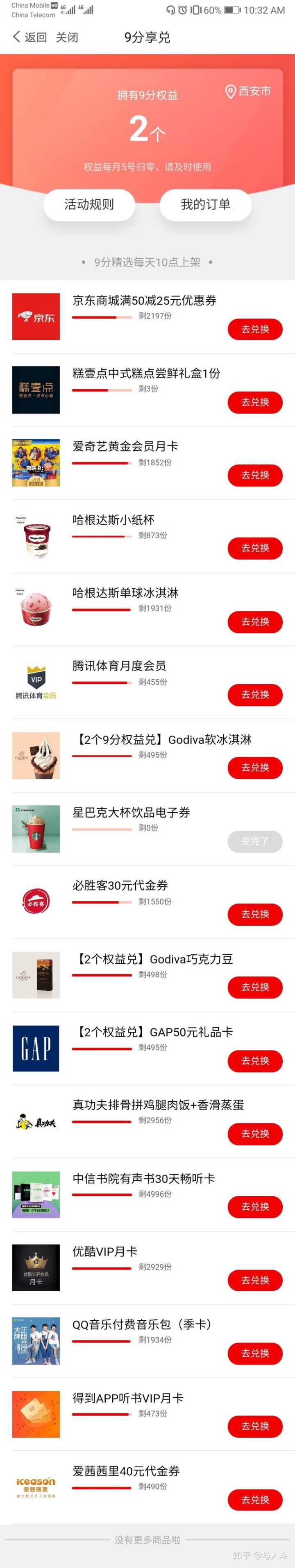Redeem the GAP50元礼品卡
The image size is (295, 1568).
pyautogui.click(x=255, y=1060)
